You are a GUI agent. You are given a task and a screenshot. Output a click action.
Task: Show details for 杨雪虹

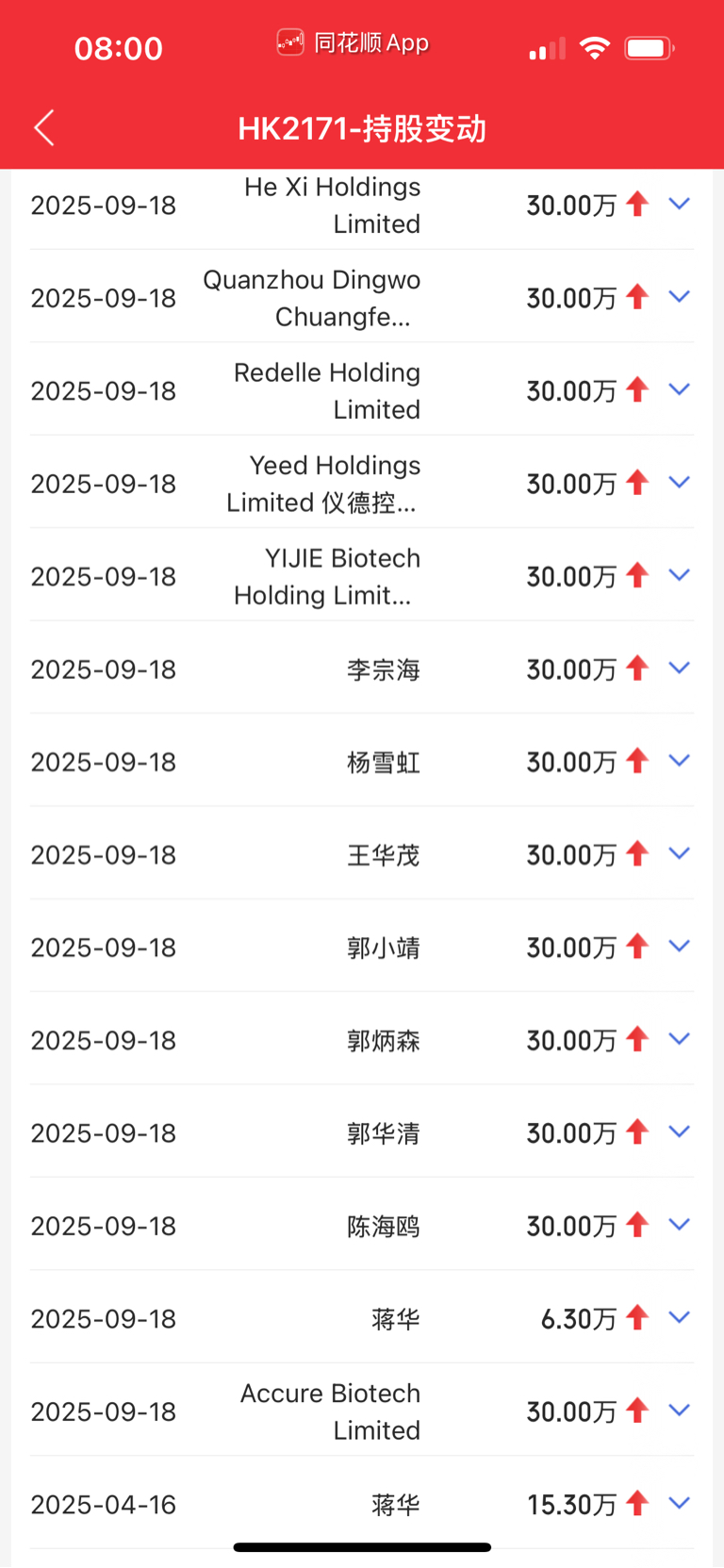pos(679,761)
